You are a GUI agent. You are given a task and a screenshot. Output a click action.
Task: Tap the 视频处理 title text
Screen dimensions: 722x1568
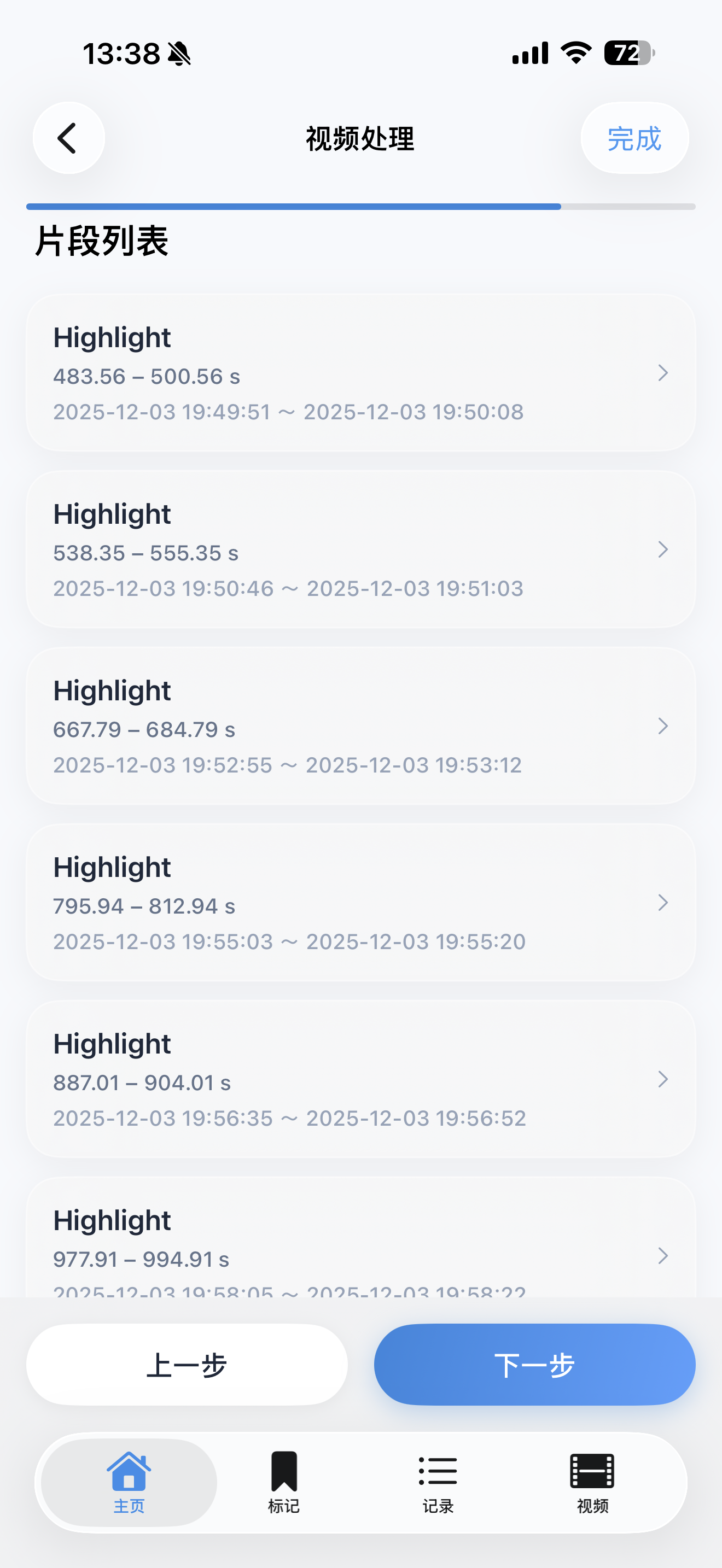360,139
